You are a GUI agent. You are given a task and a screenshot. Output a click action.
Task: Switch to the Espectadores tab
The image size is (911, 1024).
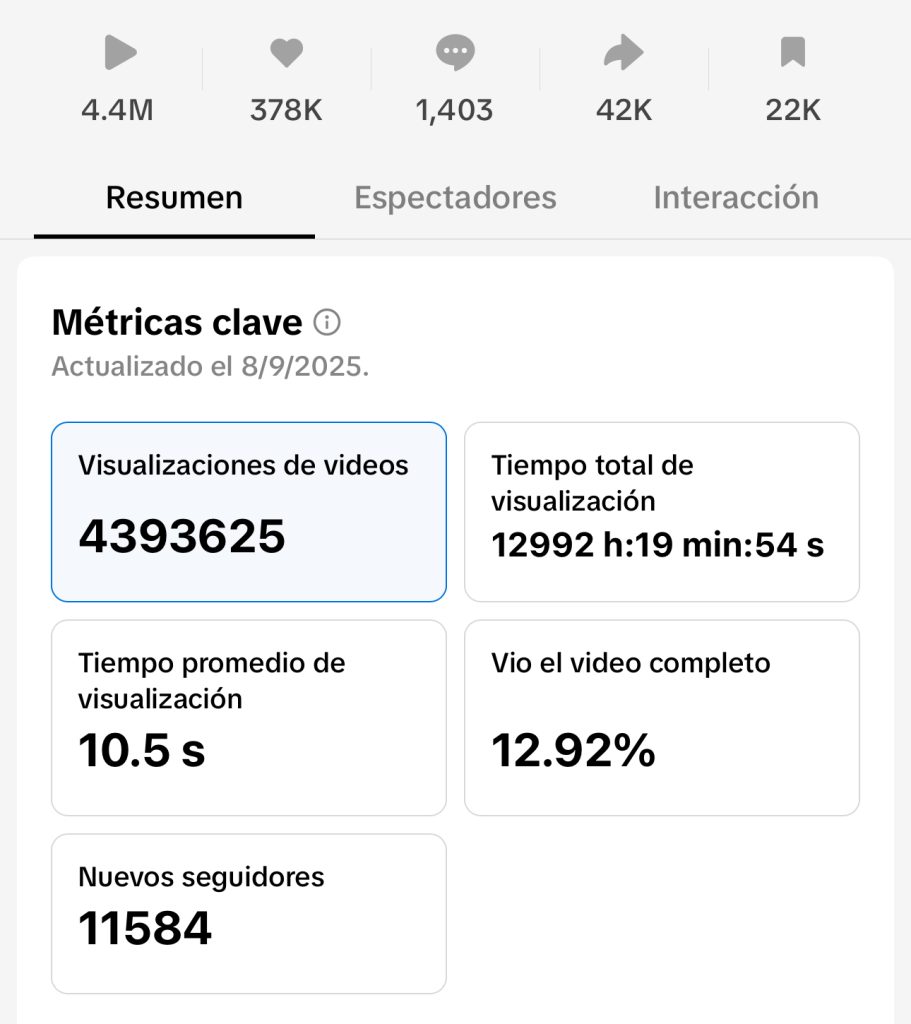click(x=455, y=198)
